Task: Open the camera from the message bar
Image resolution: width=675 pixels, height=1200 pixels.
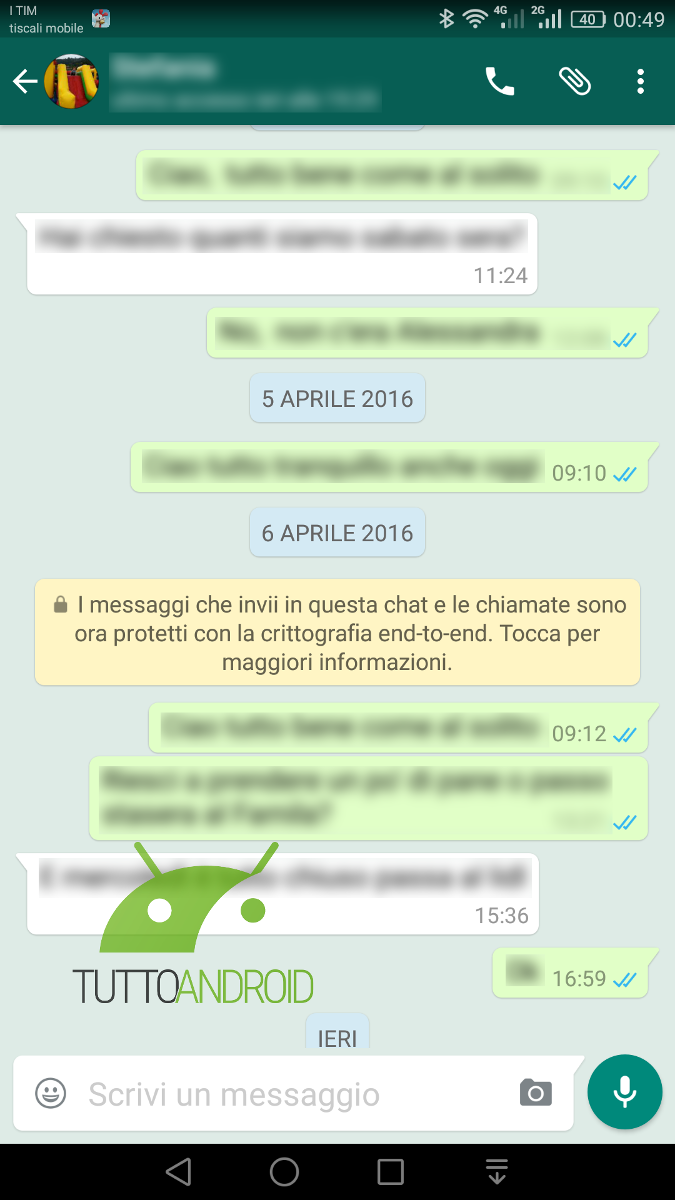Action: [x=536, y=1093]
